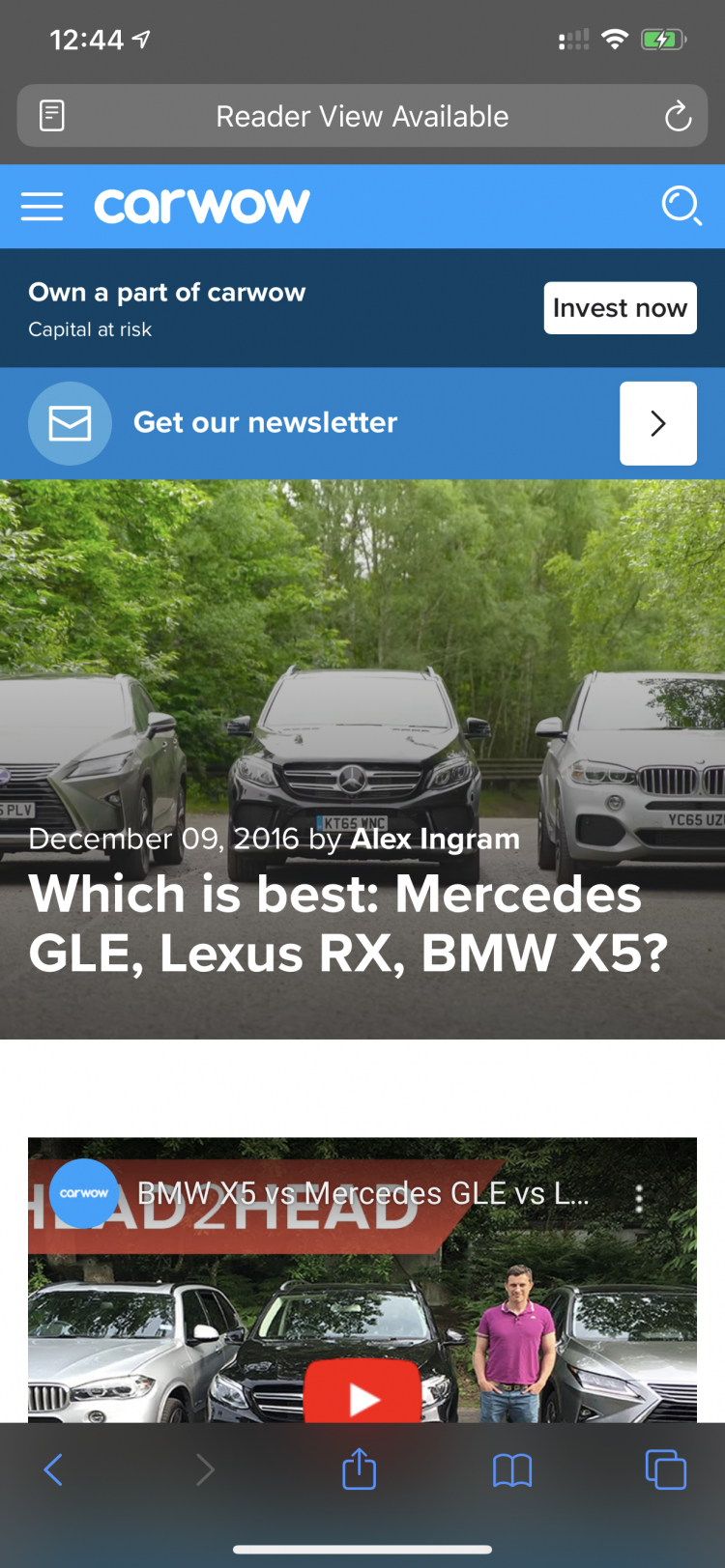The height and width of the screenshot is (1568, 725).
Task: Open the newsletter signup arrow
Action: click(657, 423)
